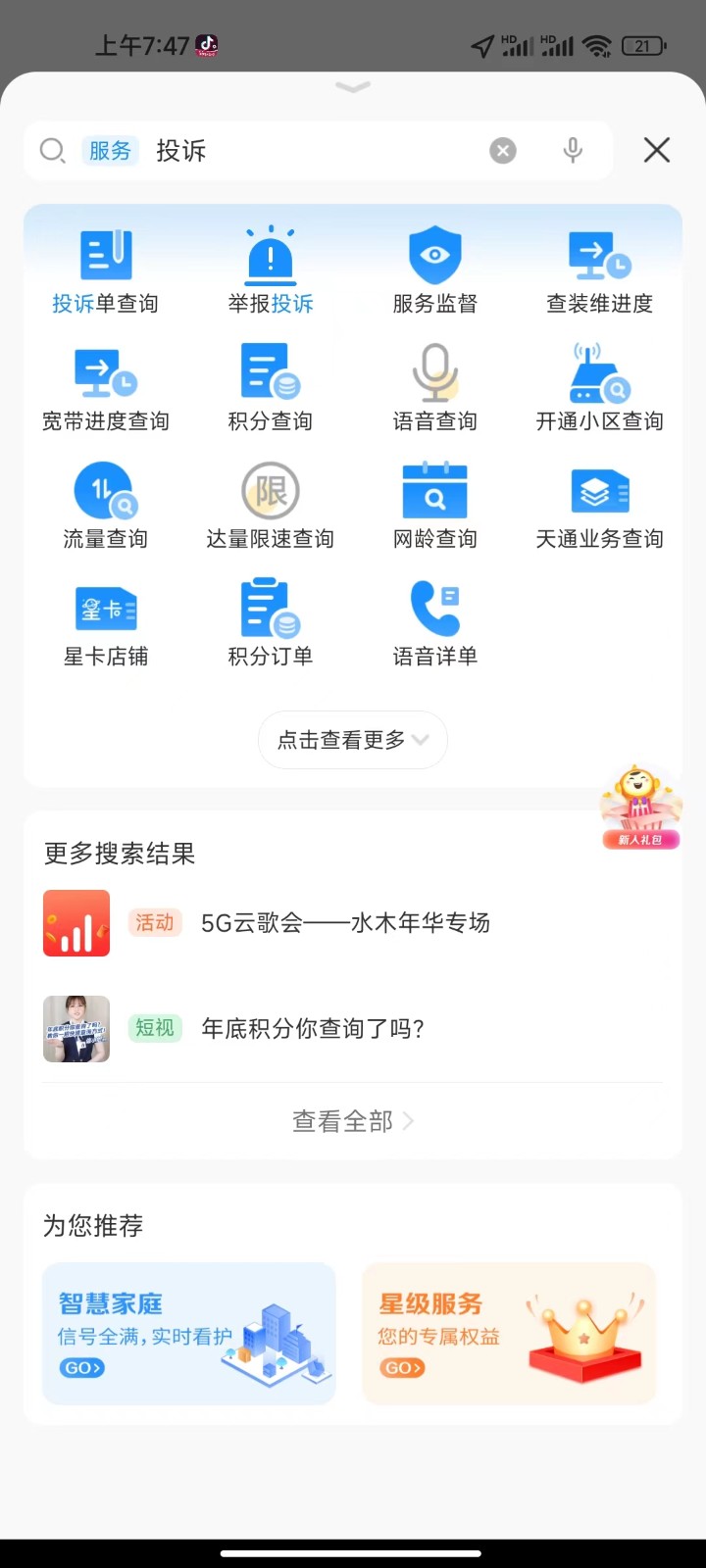Image resolution: width=706 pixels, height=1568 pixels.
Task: Open 服务监督 service
Action: pyautogui.click(x=435, y=272)
